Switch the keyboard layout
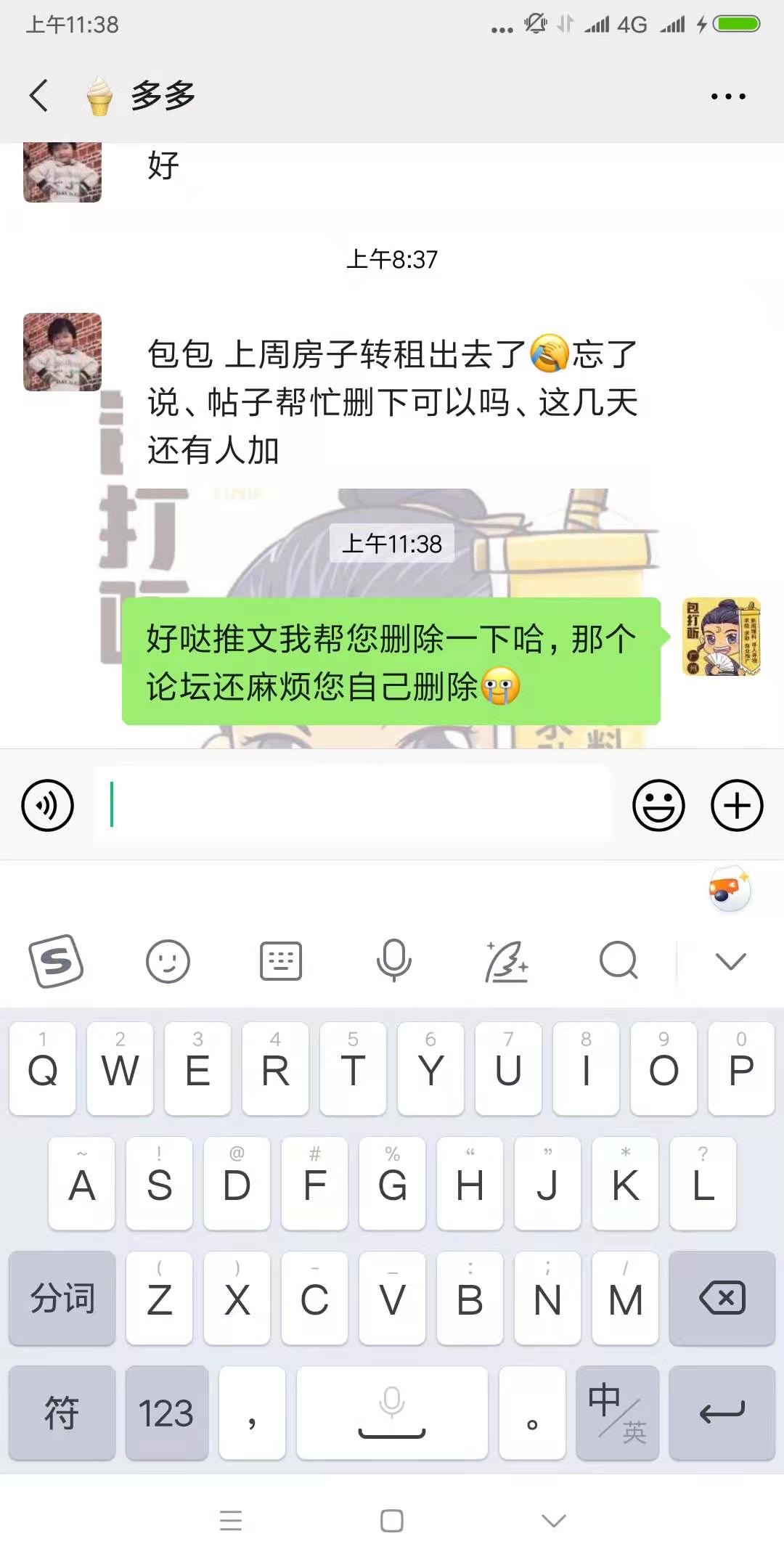The image size is (784, 1568). (281, 961)
